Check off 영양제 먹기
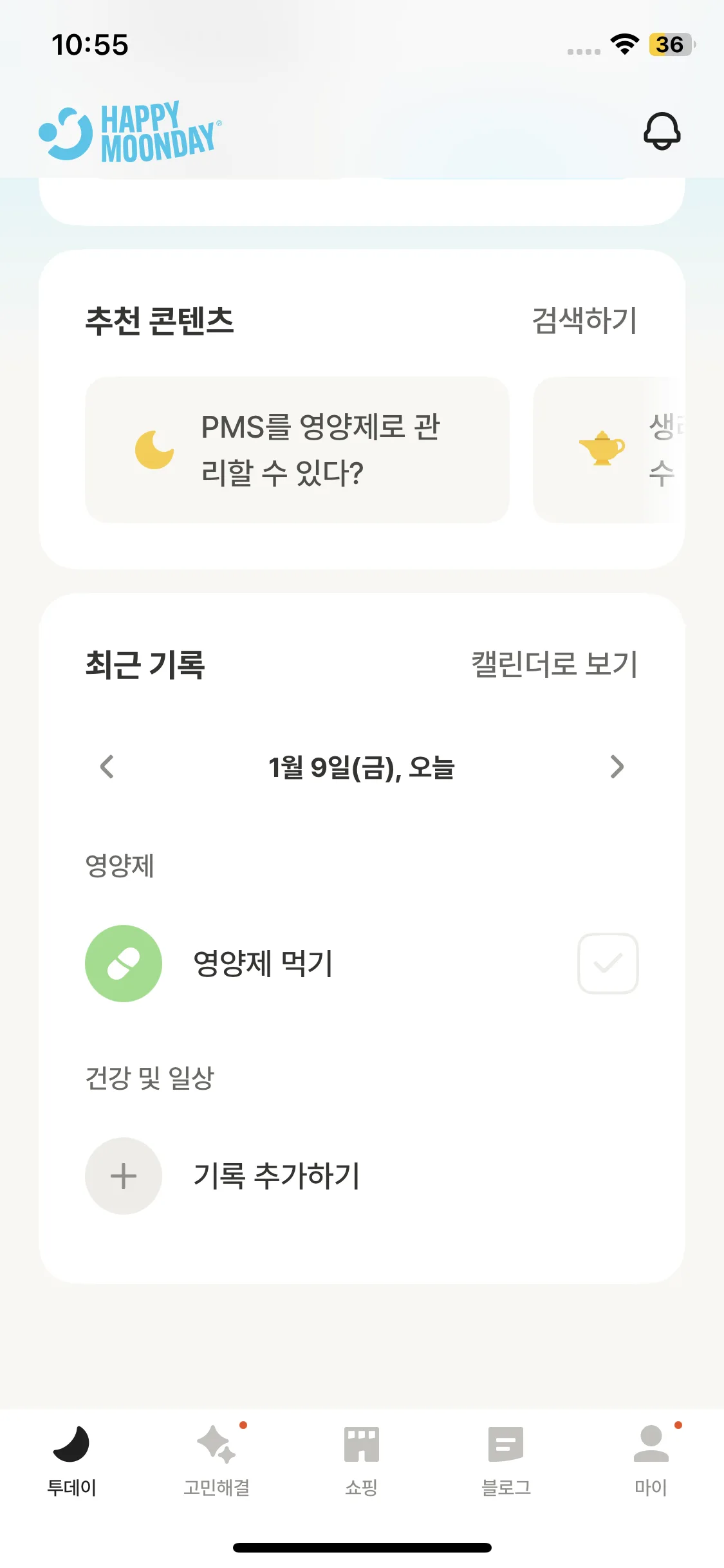Screen dimensions: 724x1568 608,964
